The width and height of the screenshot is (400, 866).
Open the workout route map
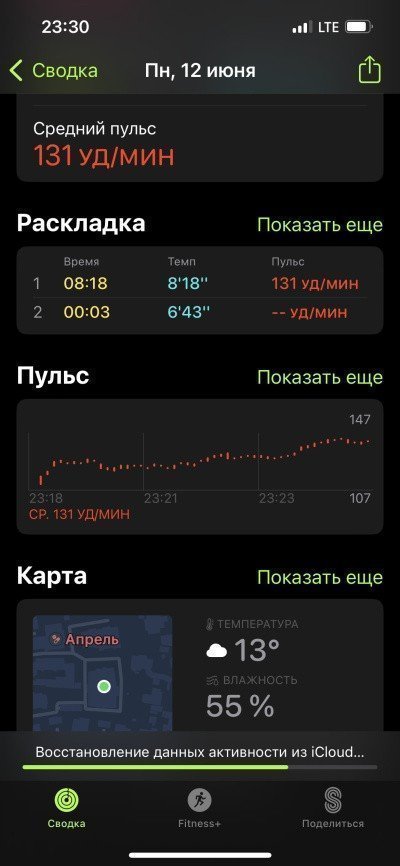pos(103,674)
